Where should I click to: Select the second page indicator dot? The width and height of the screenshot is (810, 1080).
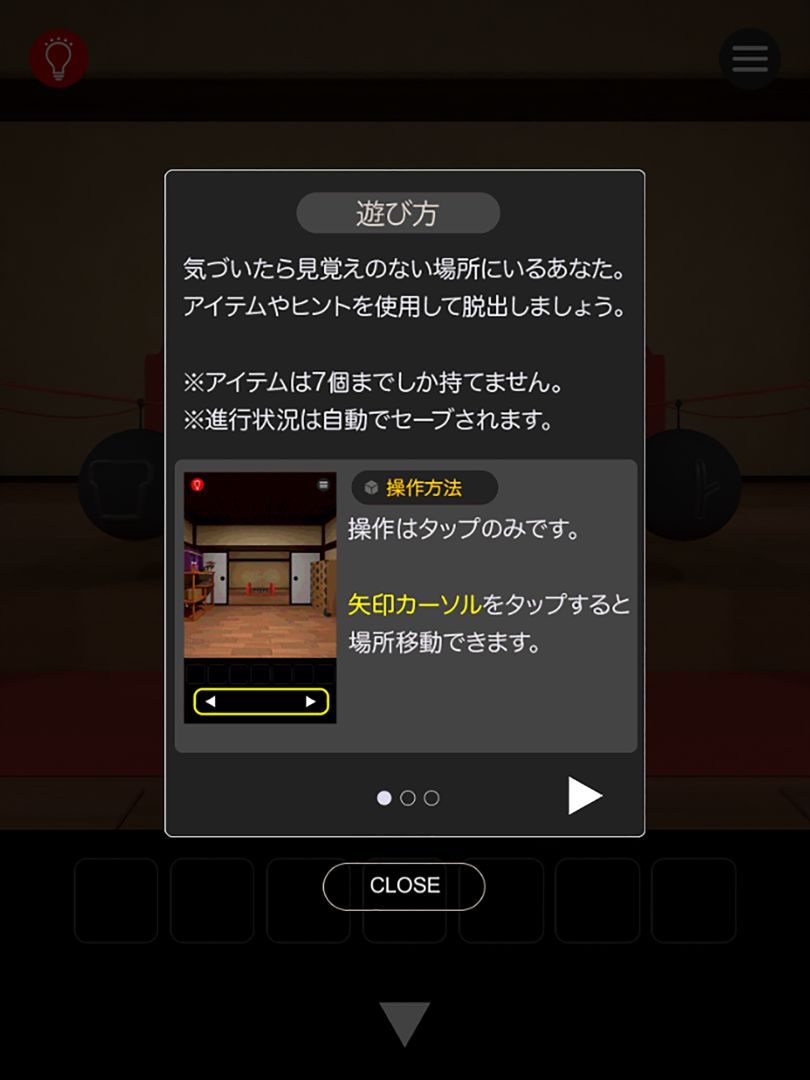tap(409, 797)
